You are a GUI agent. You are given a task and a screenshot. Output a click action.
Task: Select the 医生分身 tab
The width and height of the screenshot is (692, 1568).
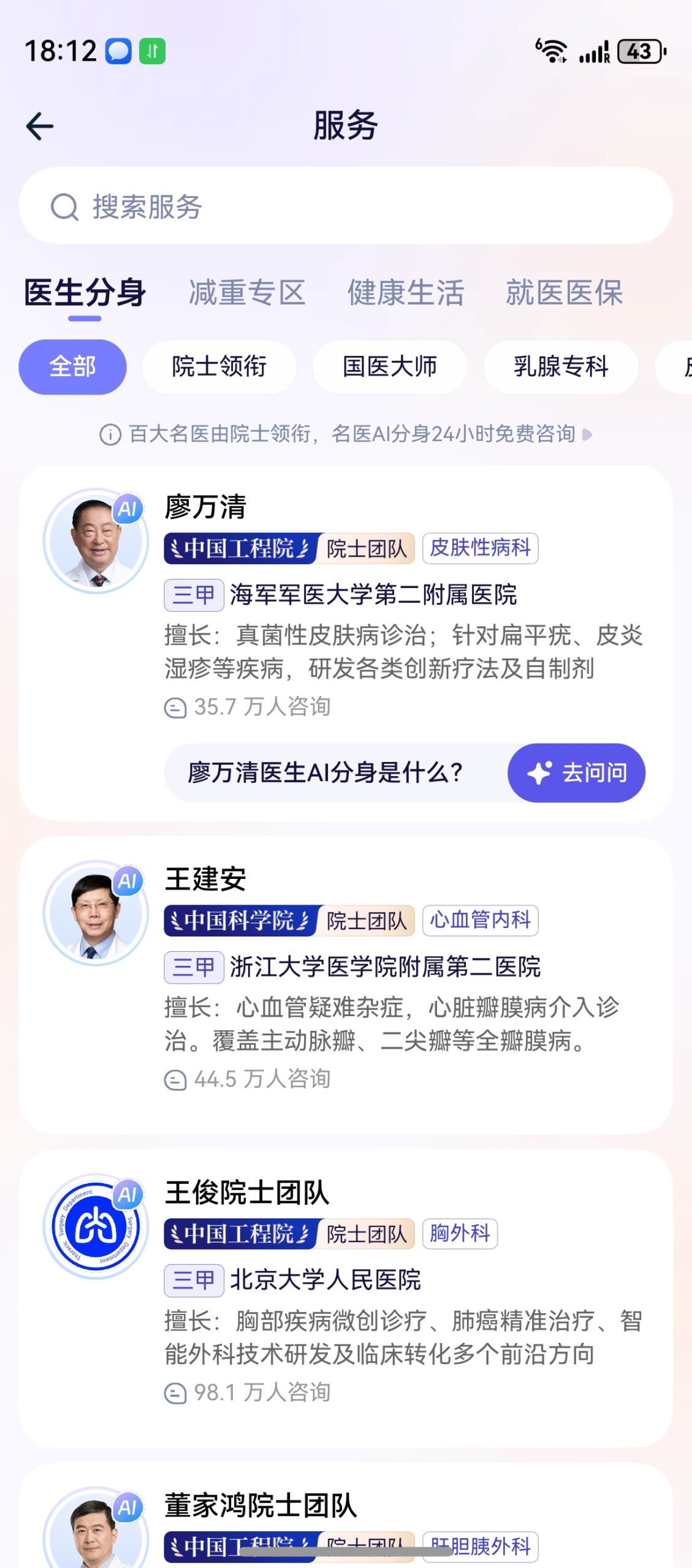85,292
